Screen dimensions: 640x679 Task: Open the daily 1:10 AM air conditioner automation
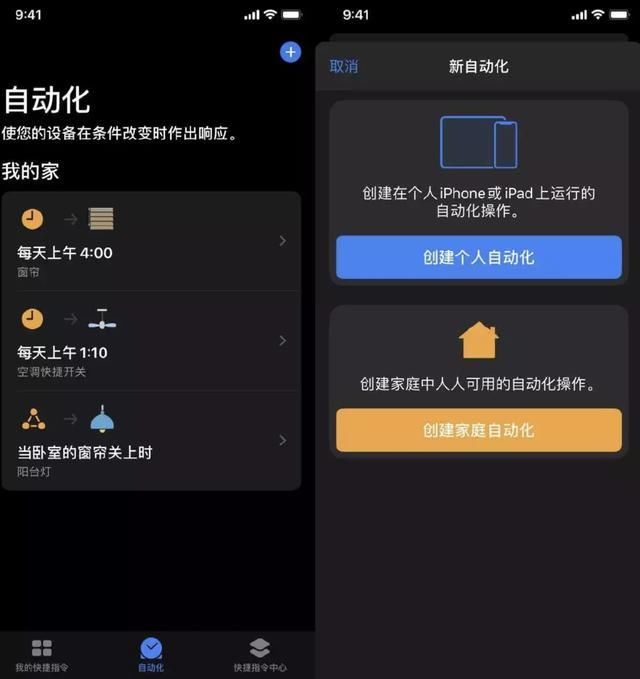[150, 341]
